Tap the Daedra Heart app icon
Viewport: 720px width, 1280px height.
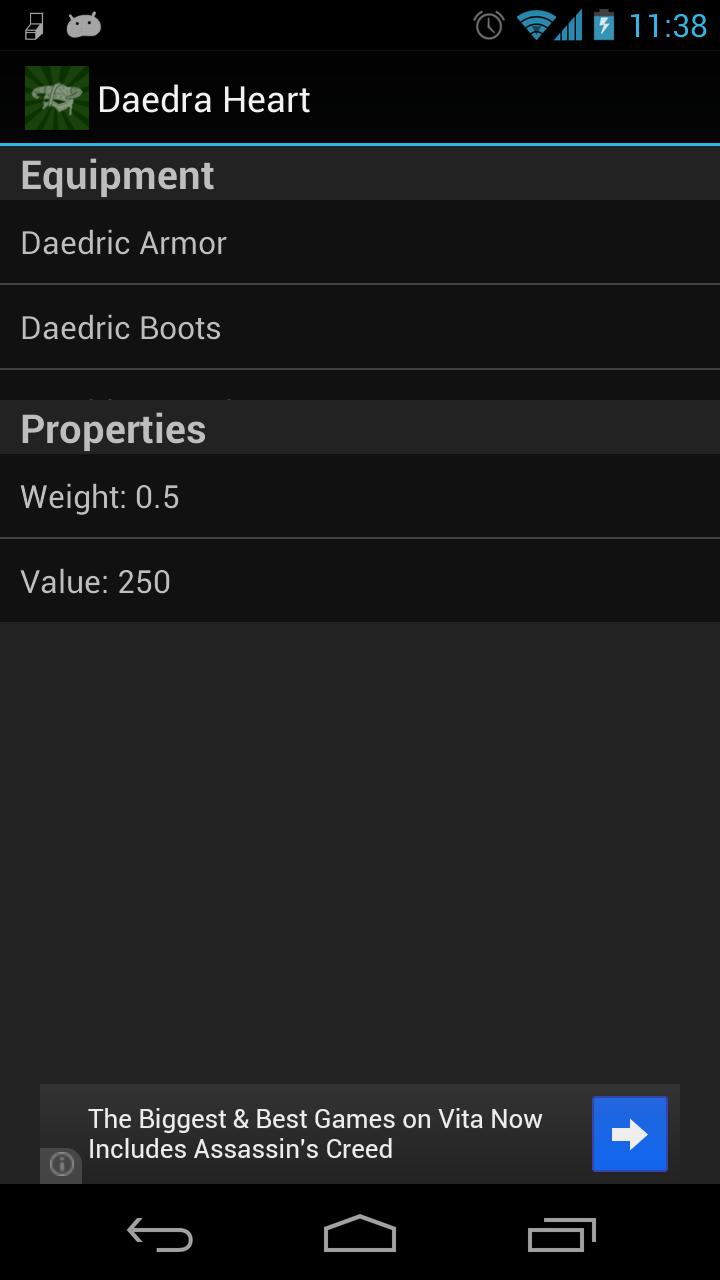tap(57, 98)
